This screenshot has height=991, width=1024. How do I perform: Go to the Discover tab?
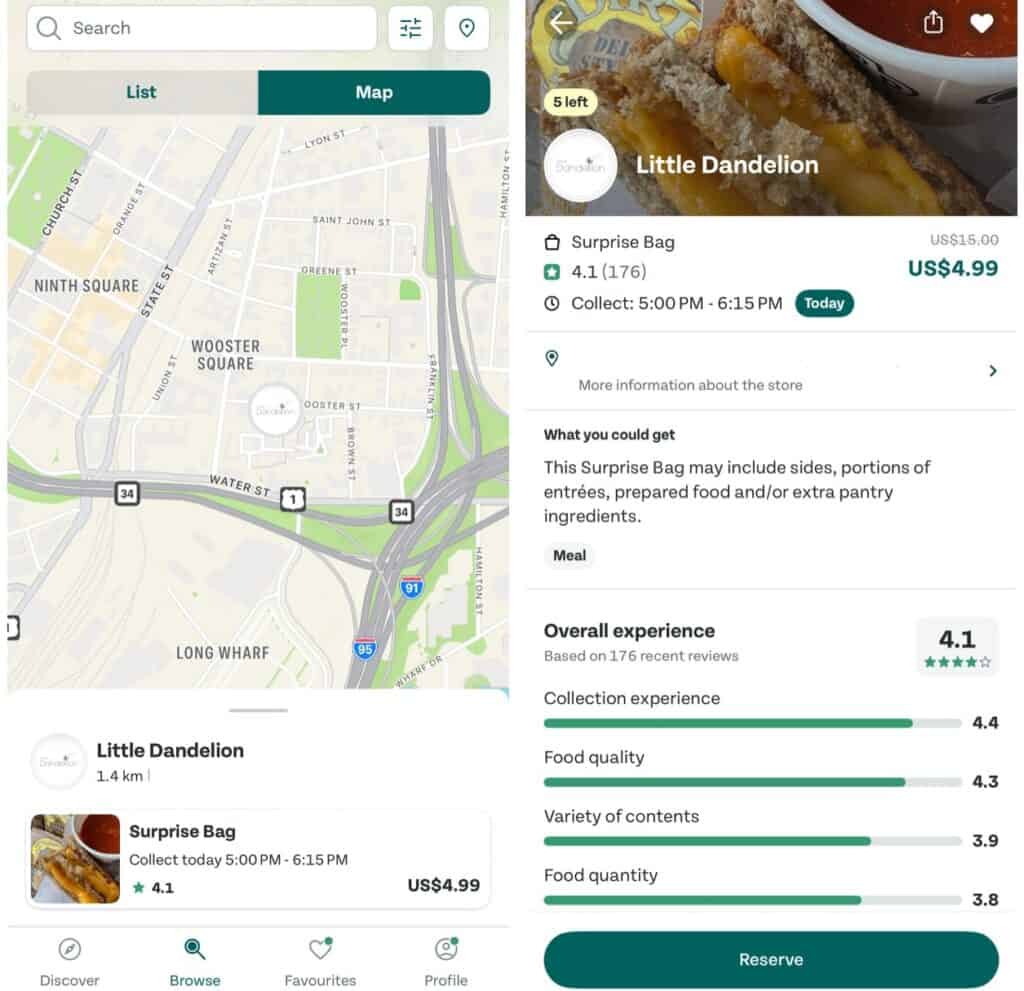pos(70,962)
